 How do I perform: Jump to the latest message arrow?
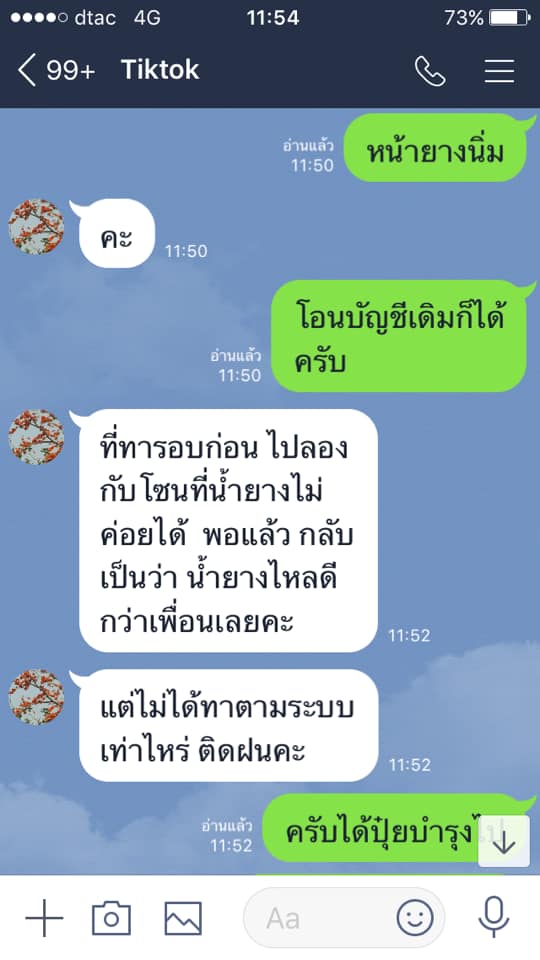click(x=504, y=841)
